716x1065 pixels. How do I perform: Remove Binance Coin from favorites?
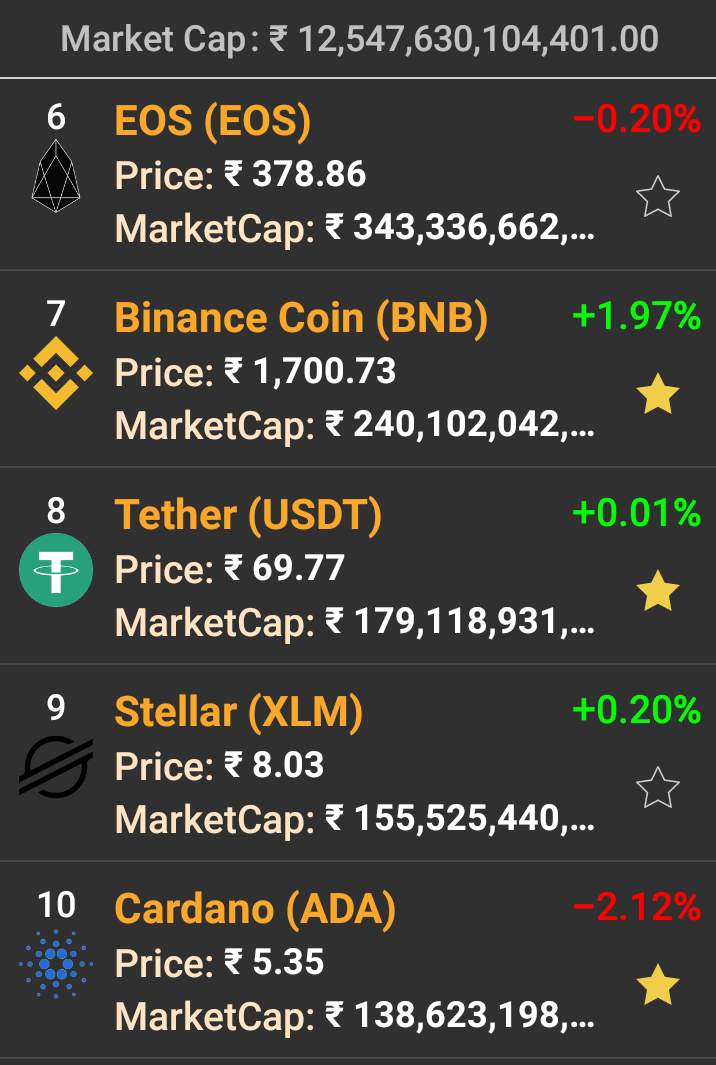[658, 395]
